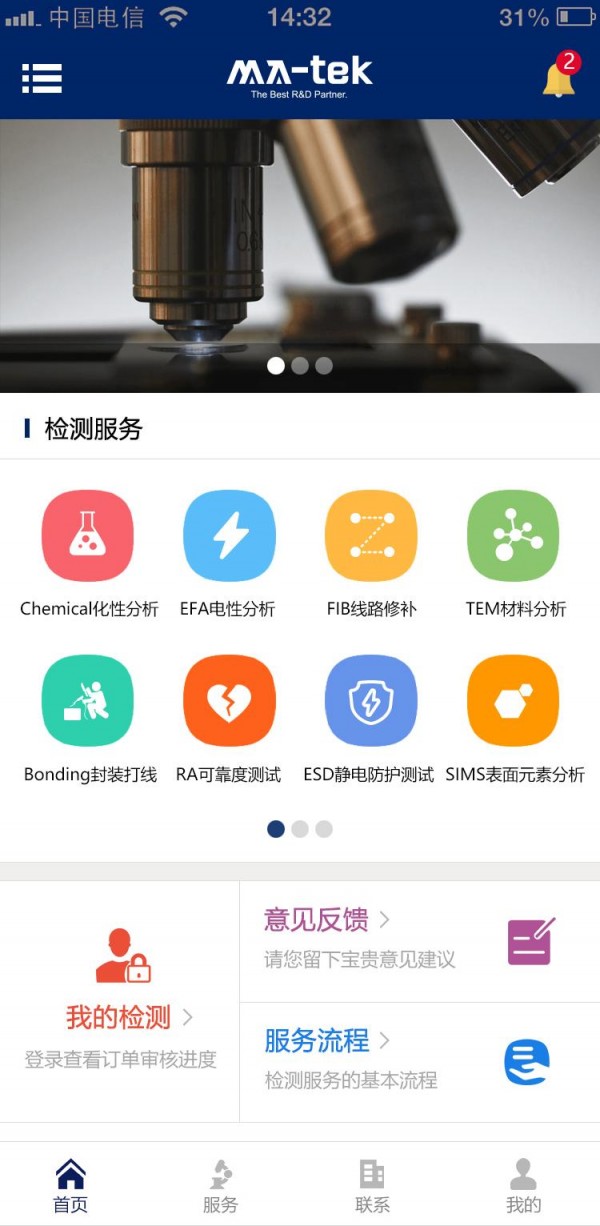Switch to the 服务 tab
This screenshot has height=1226, width=600.
[221, 1186]
